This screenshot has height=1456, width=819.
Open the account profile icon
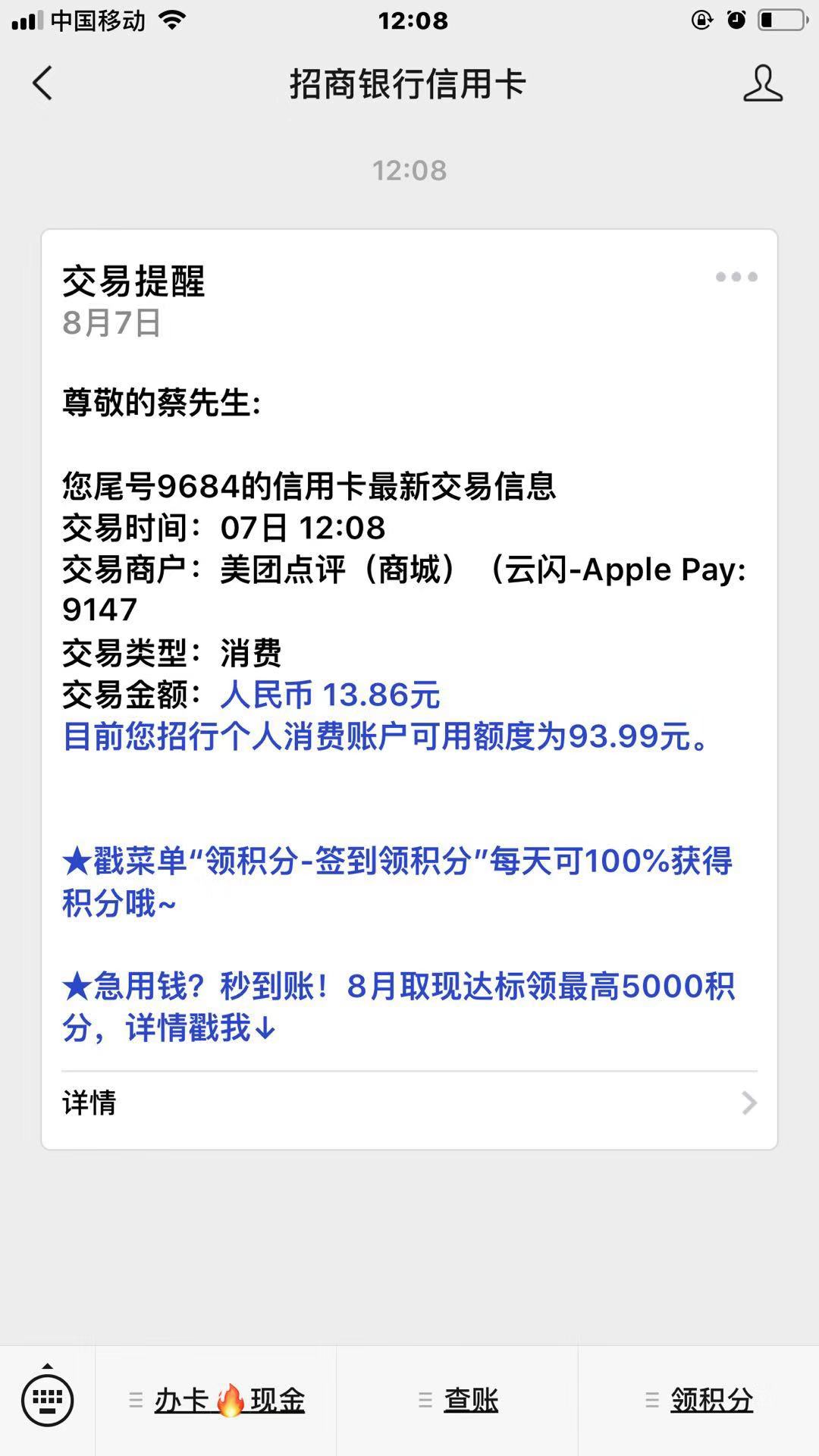click(x=762, y=83)
